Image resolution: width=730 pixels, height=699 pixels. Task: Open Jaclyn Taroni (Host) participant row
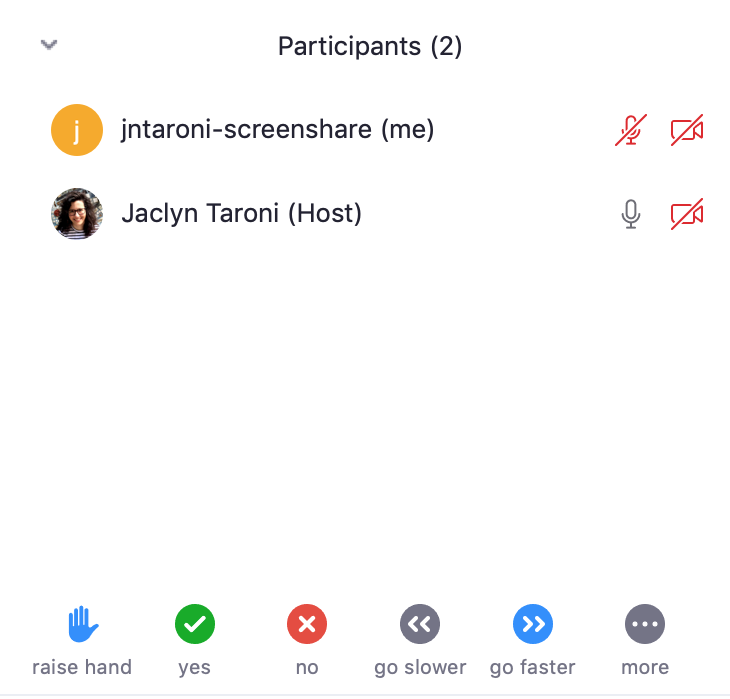(x=241, y=213)
